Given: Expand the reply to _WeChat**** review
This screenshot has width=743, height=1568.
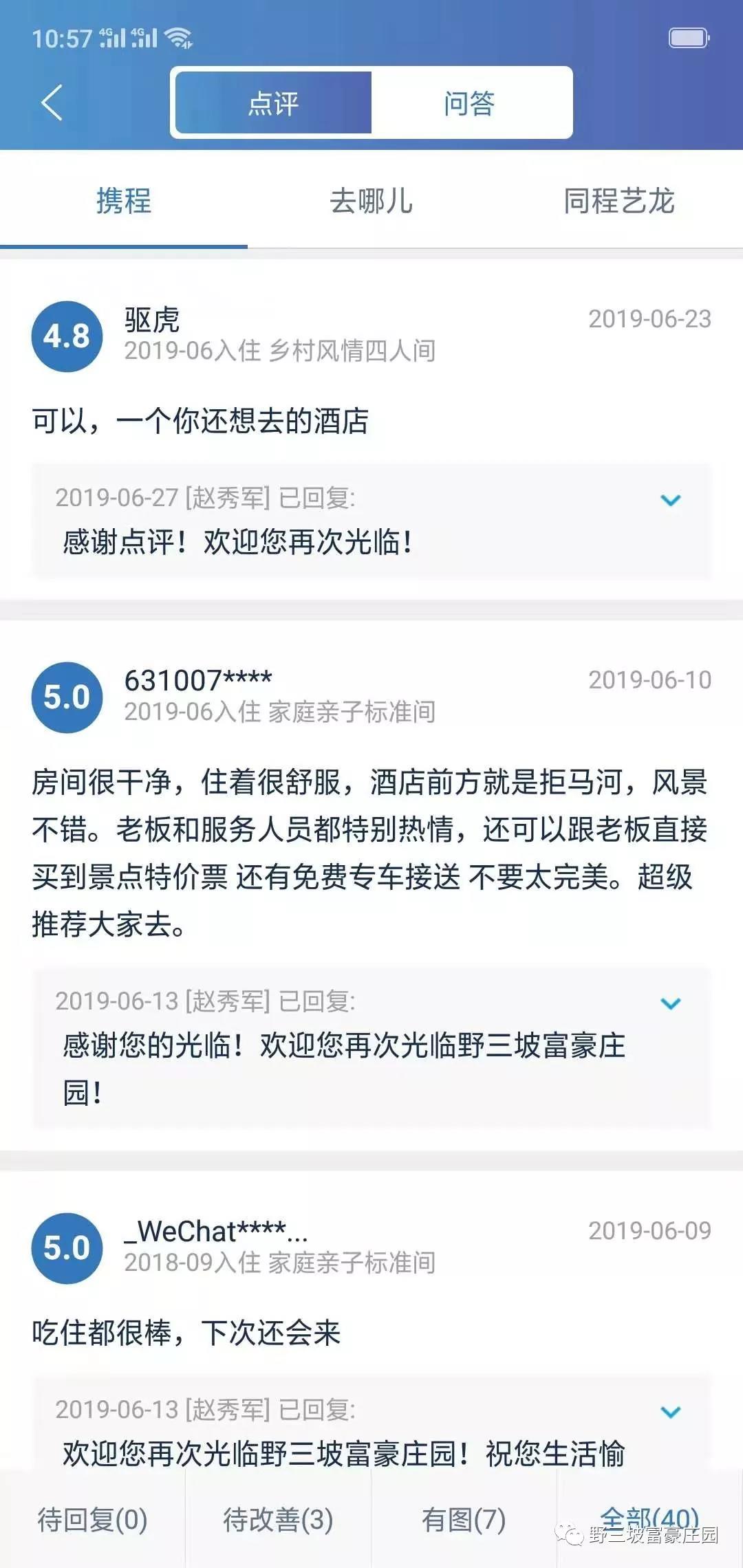Looking at the screenshot, I should click(x=670, y=1412).
